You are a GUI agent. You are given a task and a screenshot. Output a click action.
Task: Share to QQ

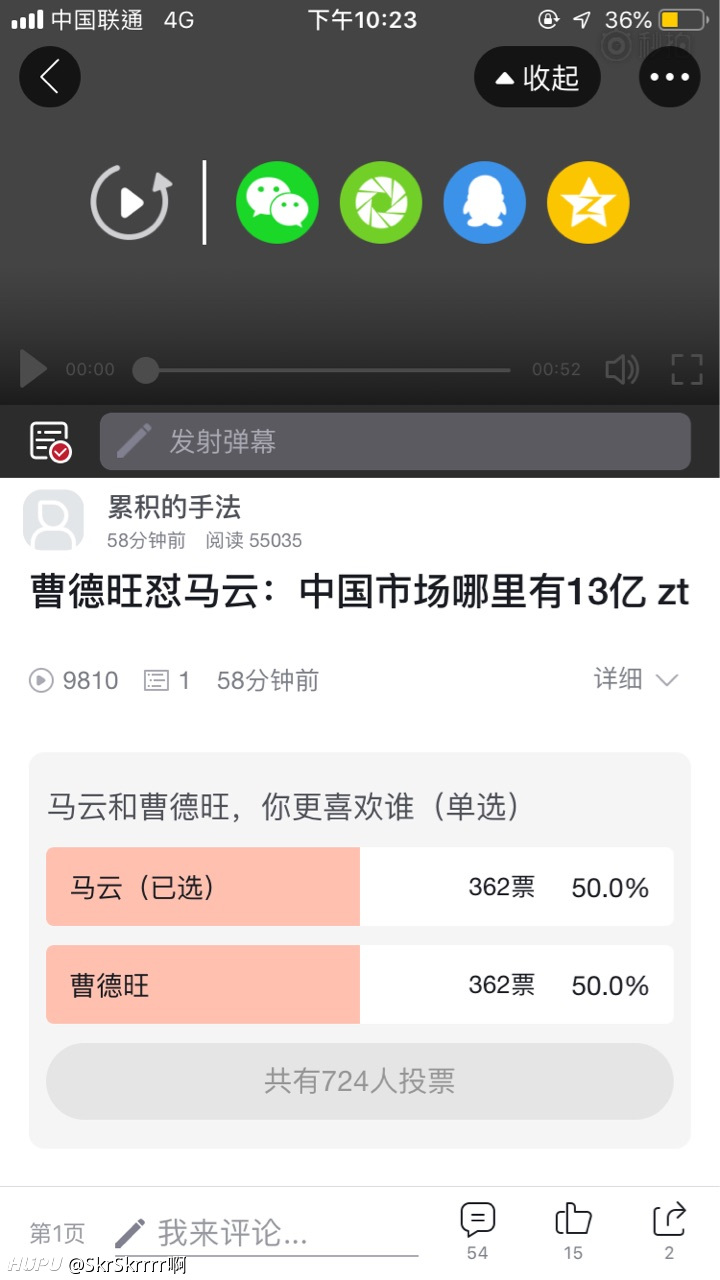(x=485, y=202)
